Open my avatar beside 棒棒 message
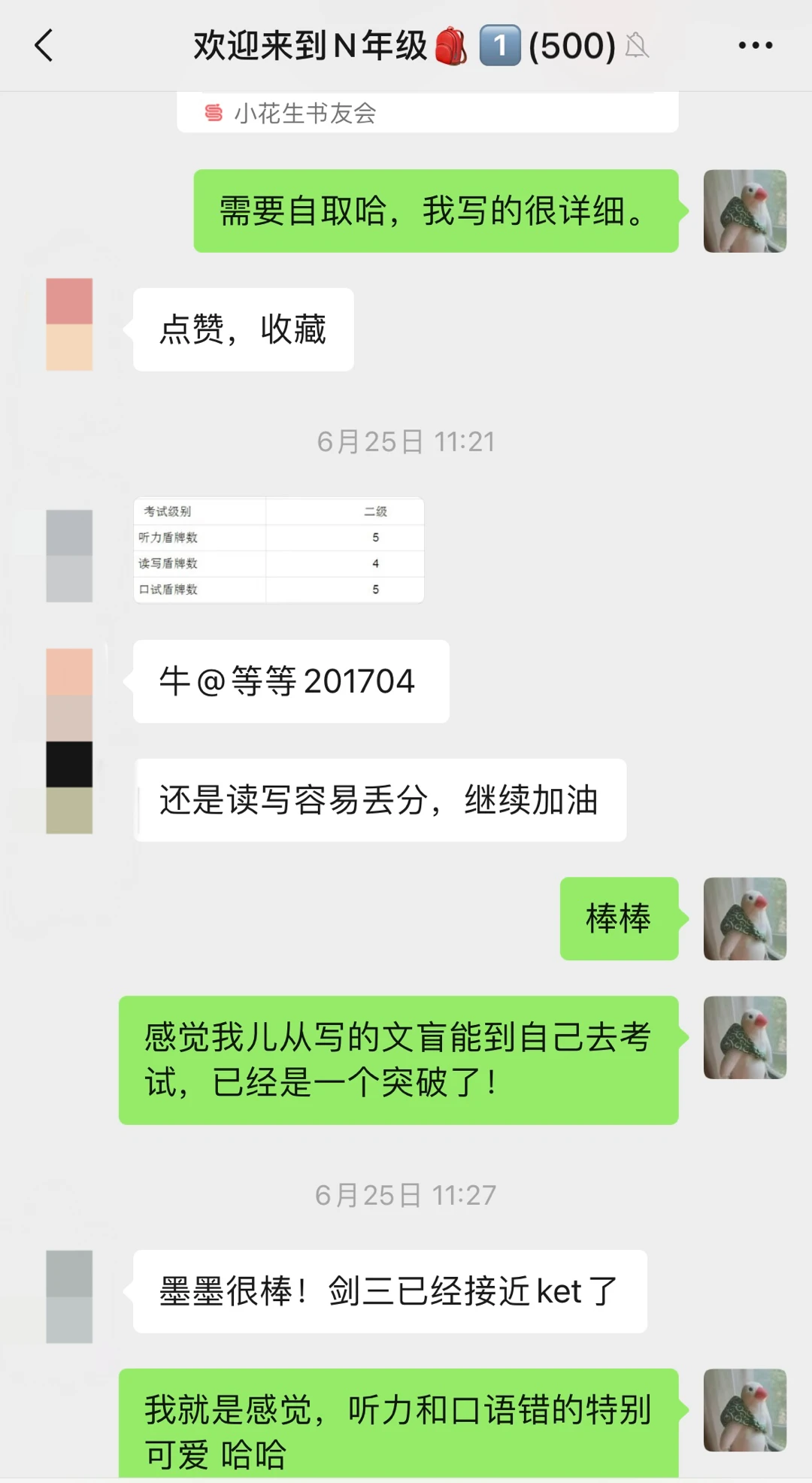Image resolution: width=812 pixels, height=1483 pixels. [x=744, y=918]
